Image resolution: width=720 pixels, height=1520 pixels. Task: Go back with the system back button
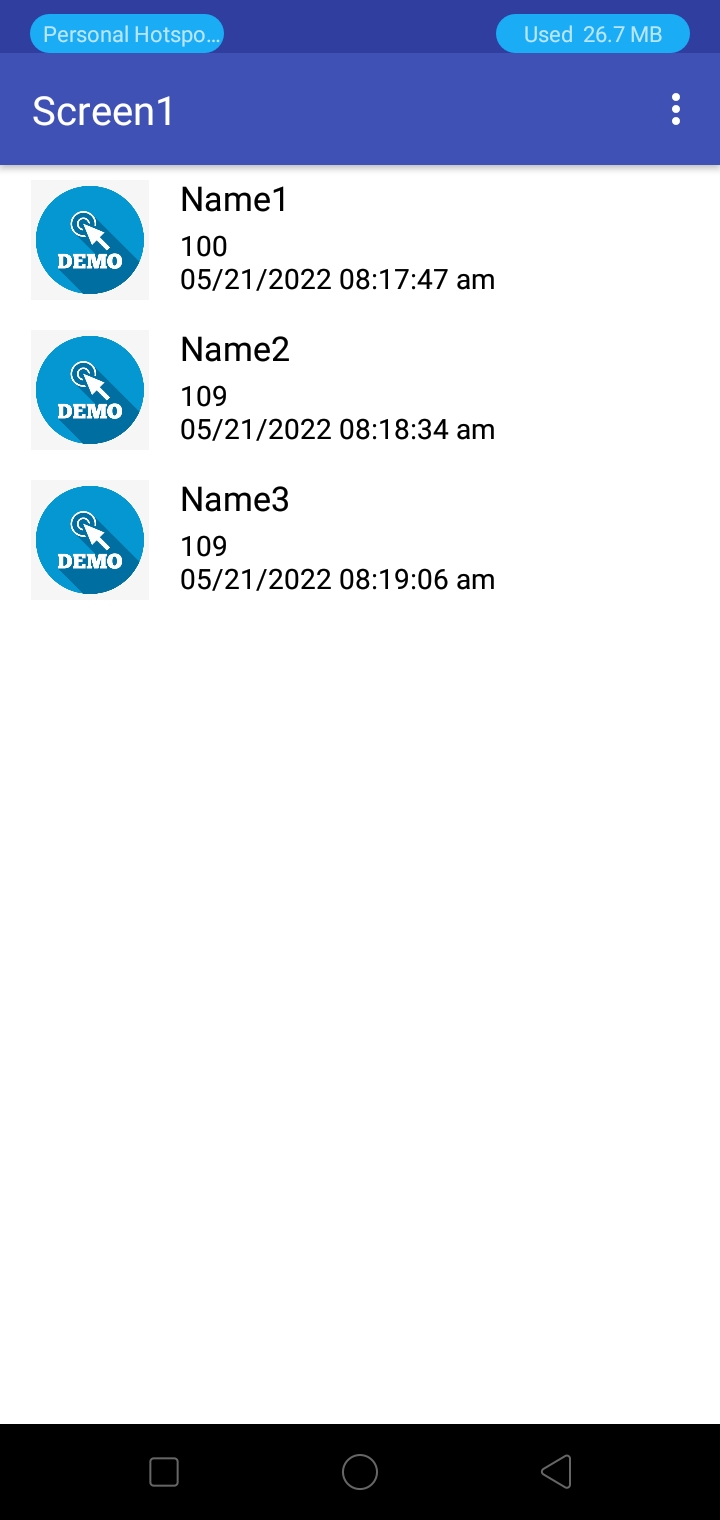556,1471
